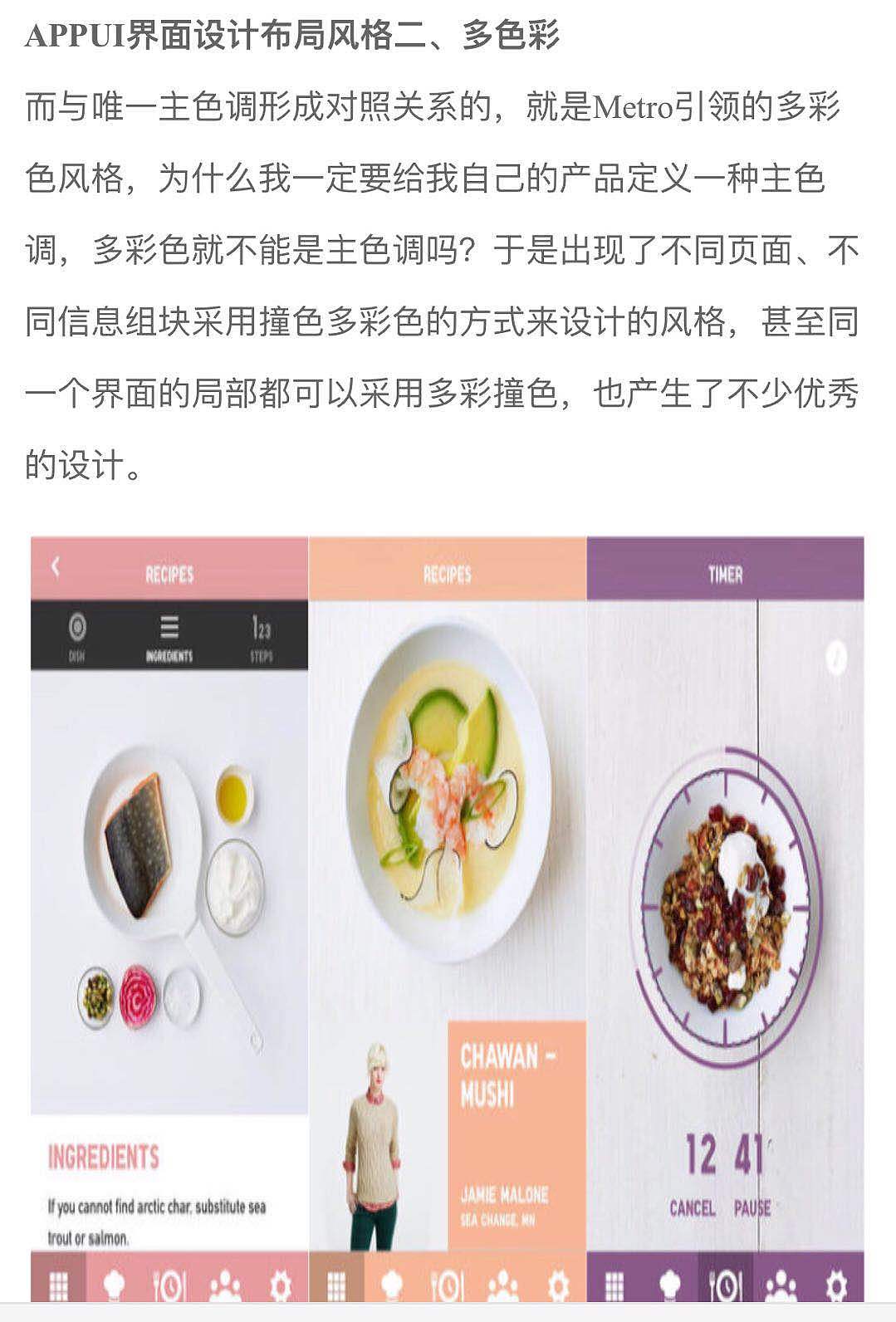Select the RECIPES header on orange screen
Image resolution: width=896 pixels, height=1322 pixels.
(x=447, y=570)
